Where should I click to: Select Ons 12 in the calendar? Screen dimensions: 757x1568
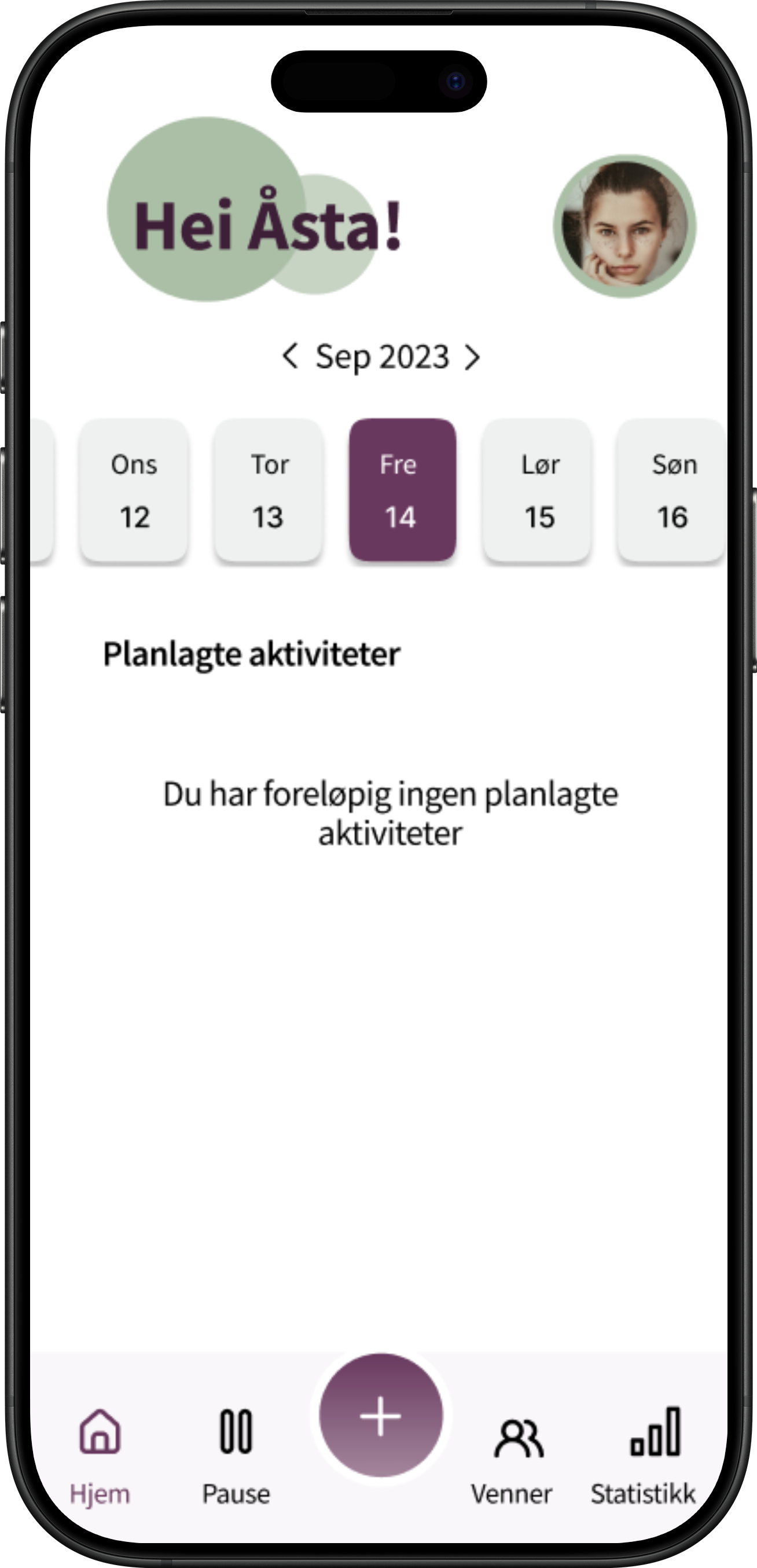pyautogui.click(x=134, y=490)
